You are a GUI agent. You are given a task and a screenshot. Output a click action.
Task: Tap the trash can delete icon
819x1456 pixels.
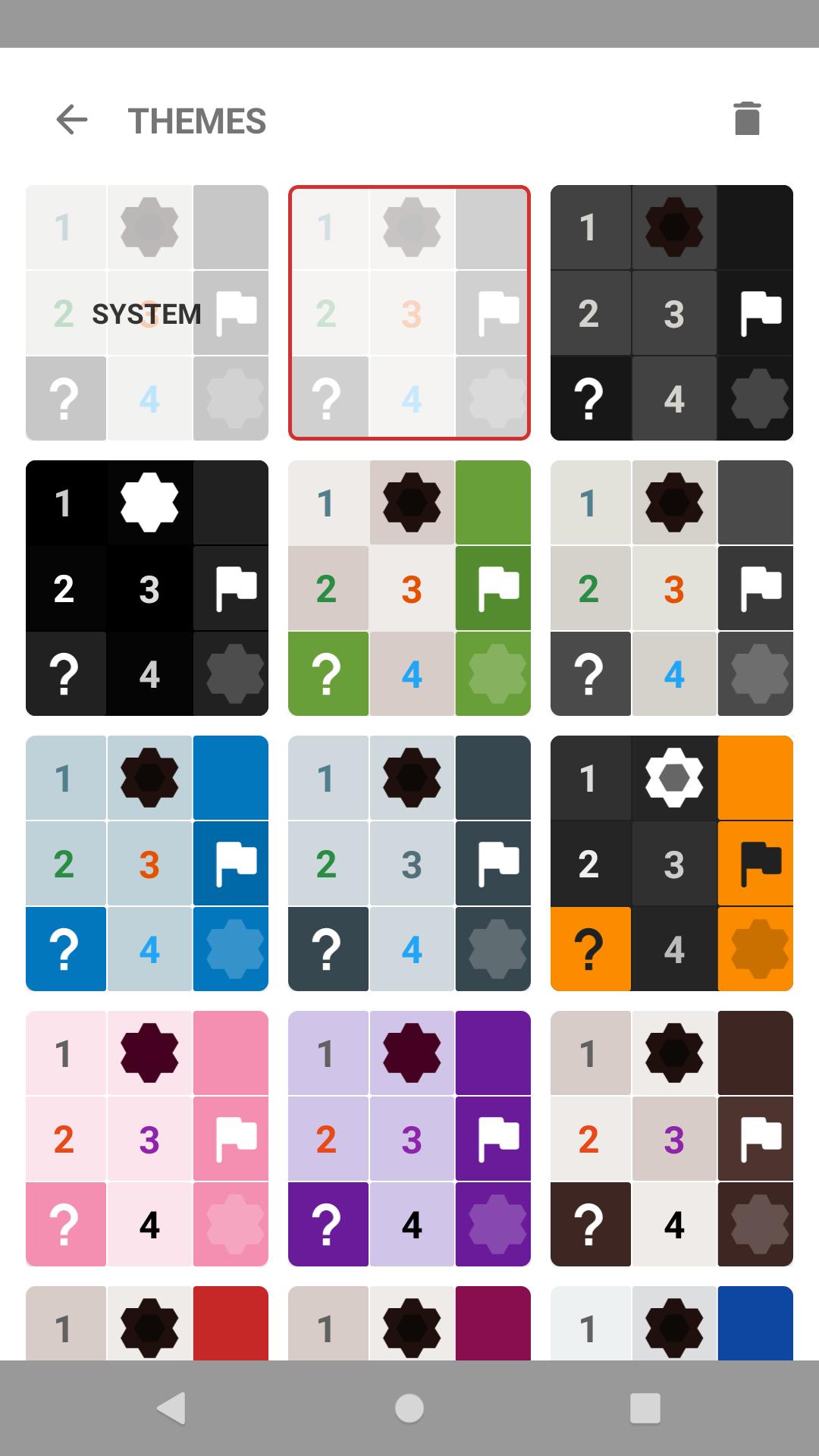pos(747,119)
